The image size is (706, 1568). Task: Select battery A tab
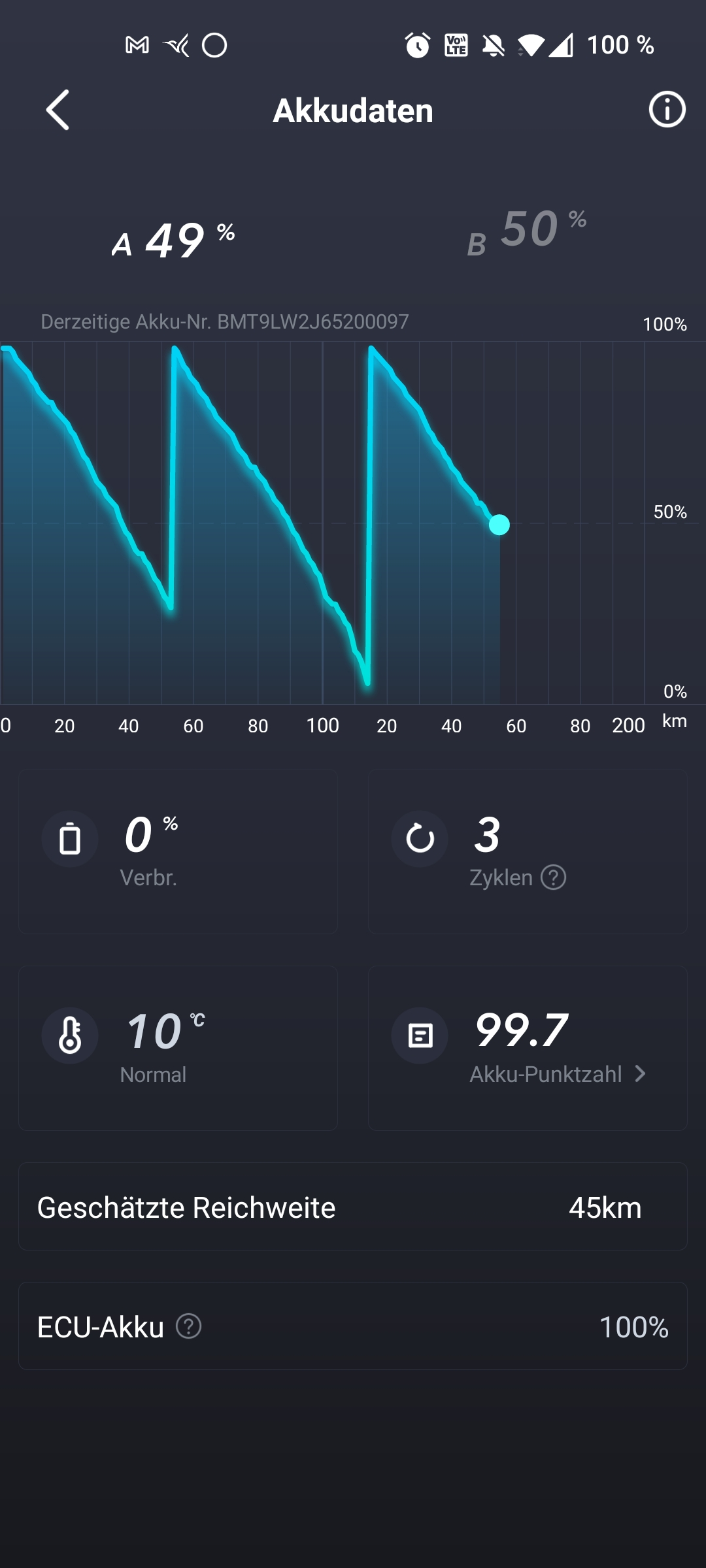point(174,242)
